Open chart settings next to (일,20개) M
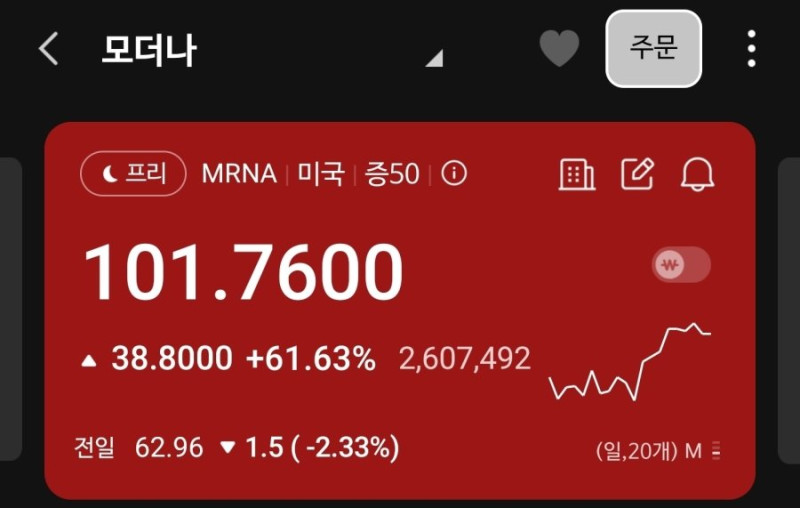This screenshot has height=508, width=800. tap(716, 451)
